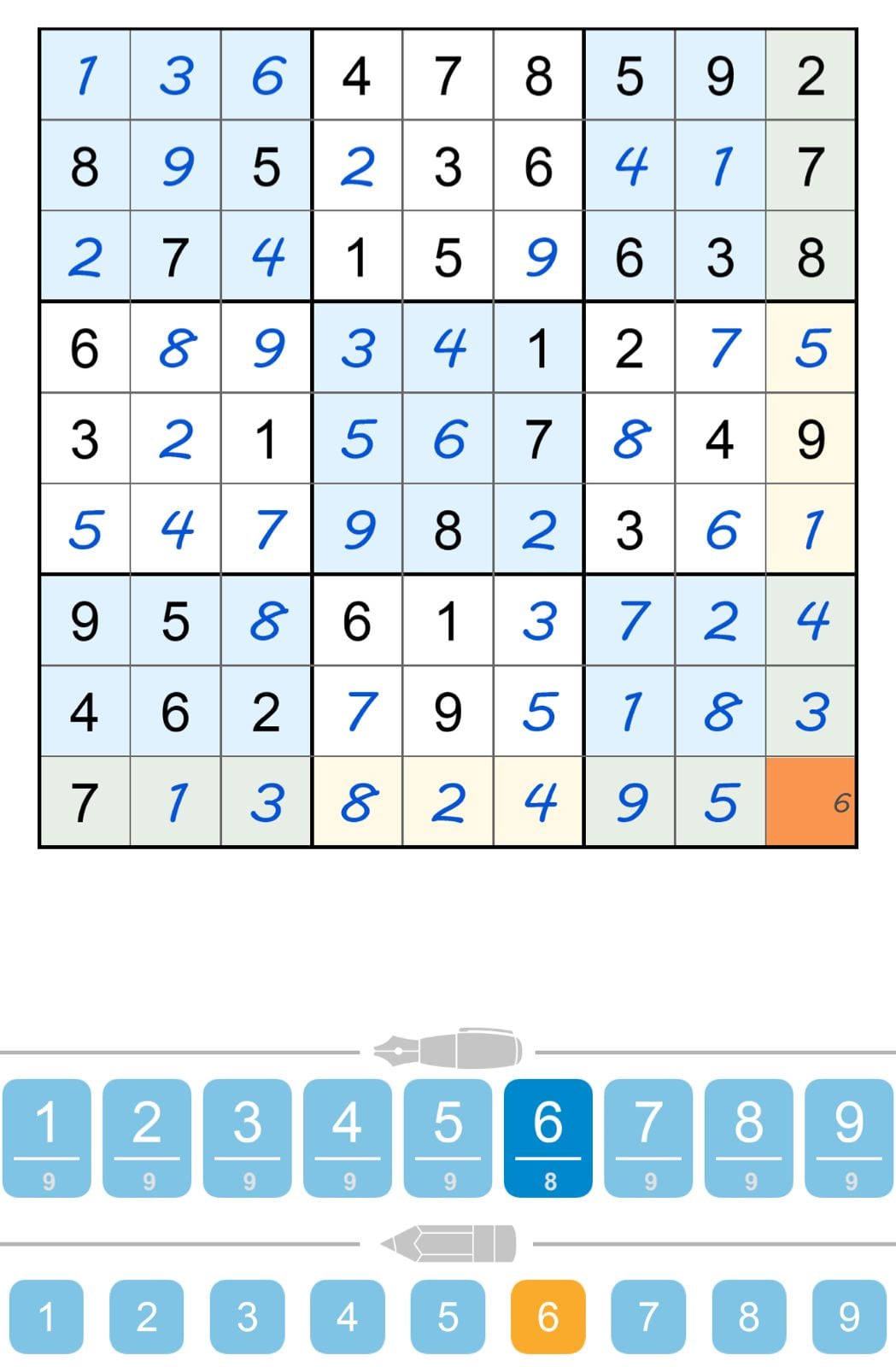Tap the pencil note 3 button
896x1367 pixels.
[247, 1317]
